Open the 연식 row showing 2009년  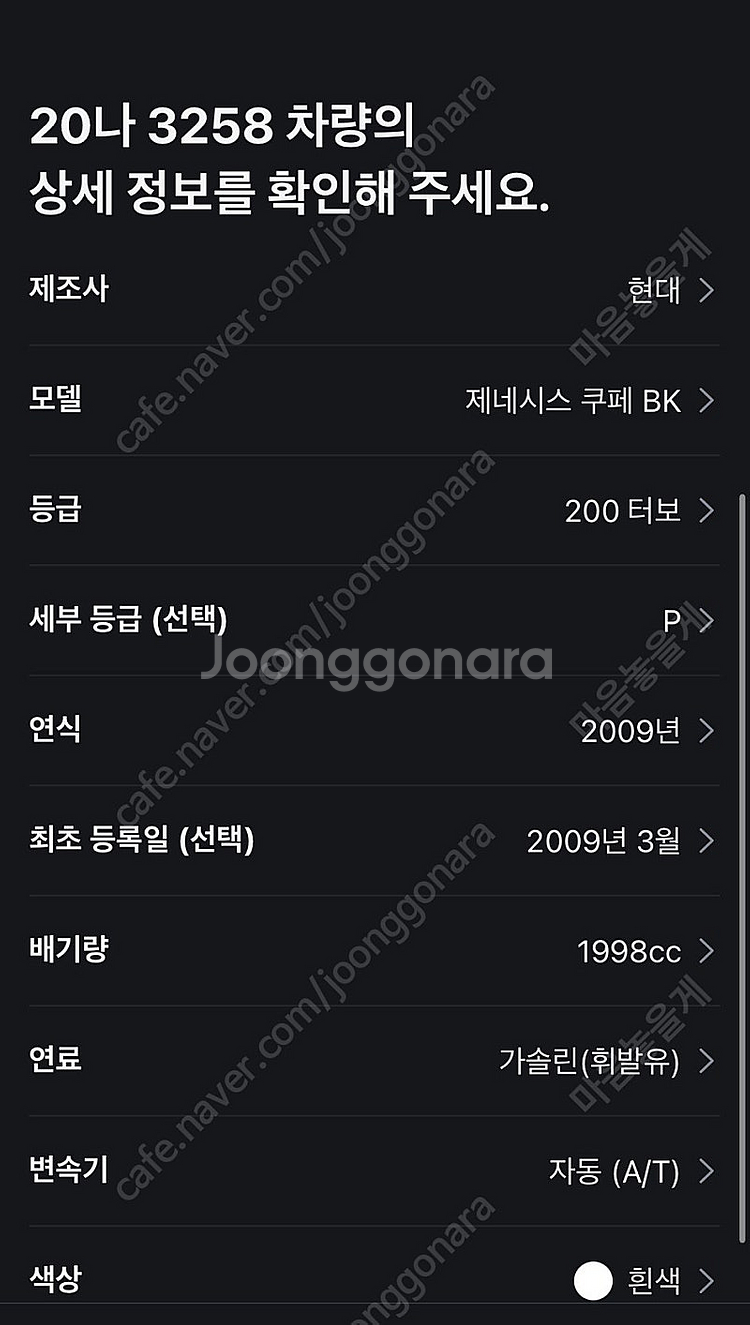374,730
